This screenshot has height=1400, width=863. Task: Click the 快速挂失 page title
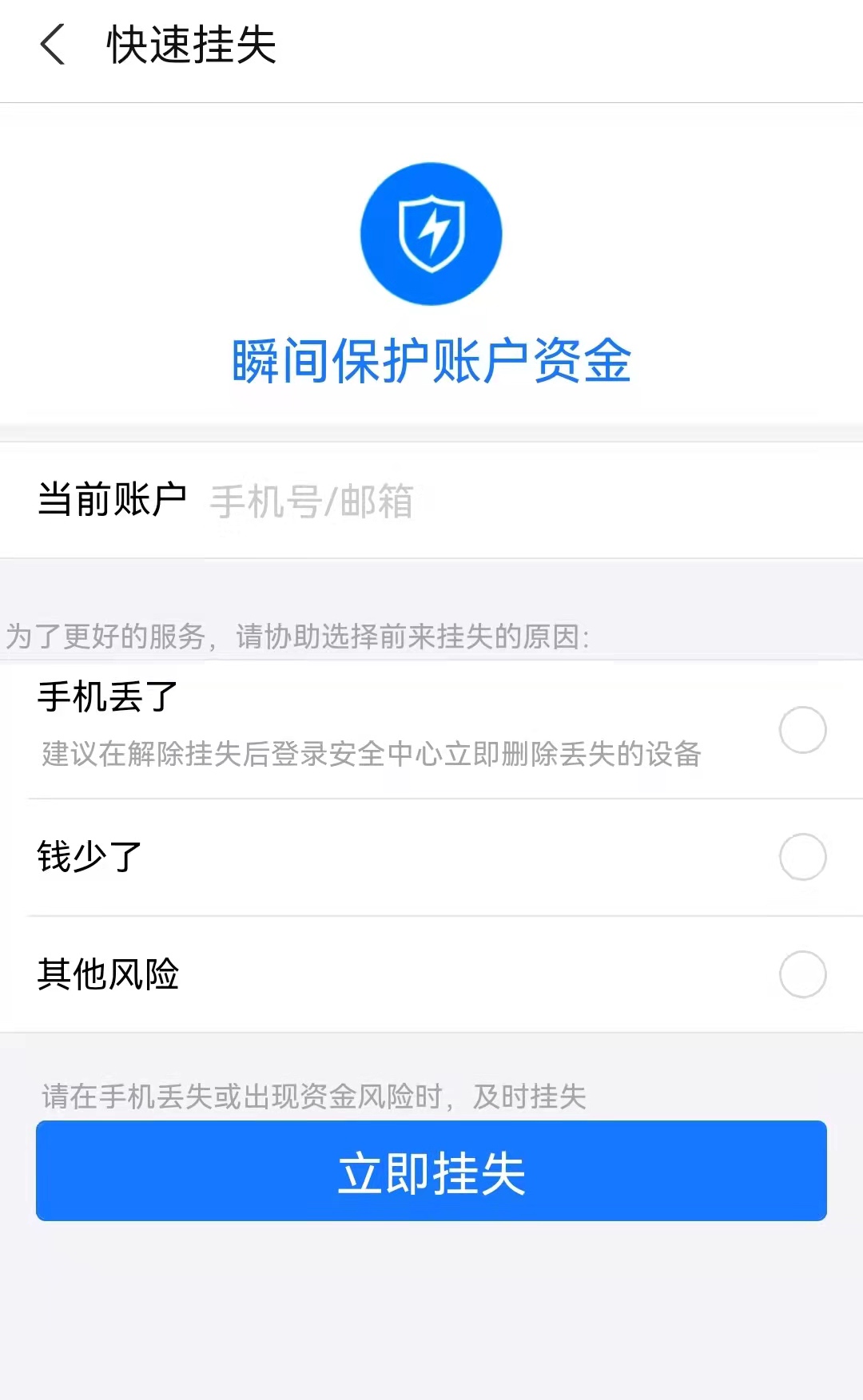click(x=189, y=46)
